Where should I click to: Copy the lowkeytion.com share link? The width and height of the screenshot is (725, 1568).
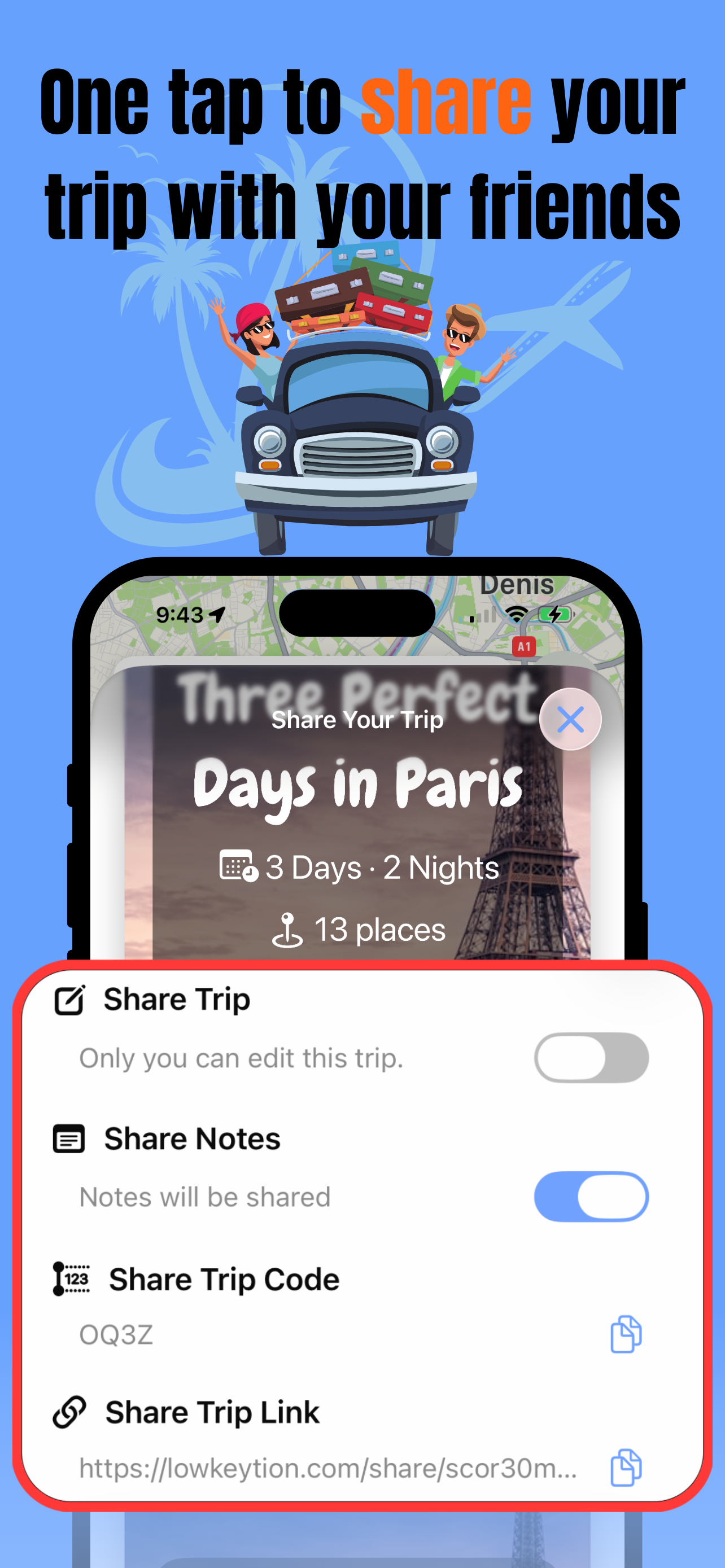coord(624,1469)
